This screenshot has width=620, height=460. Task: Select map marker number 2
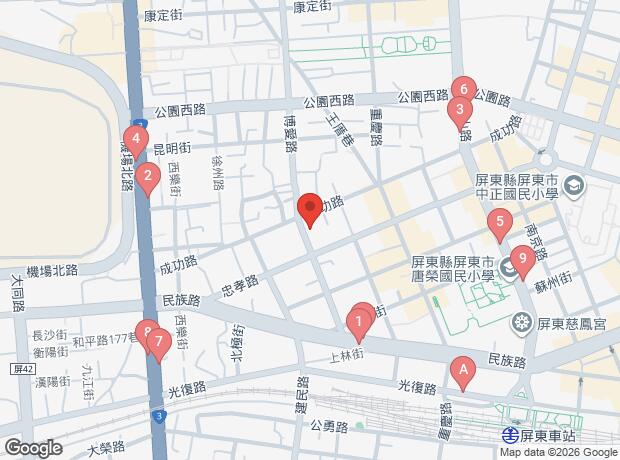tap(148, 179)
